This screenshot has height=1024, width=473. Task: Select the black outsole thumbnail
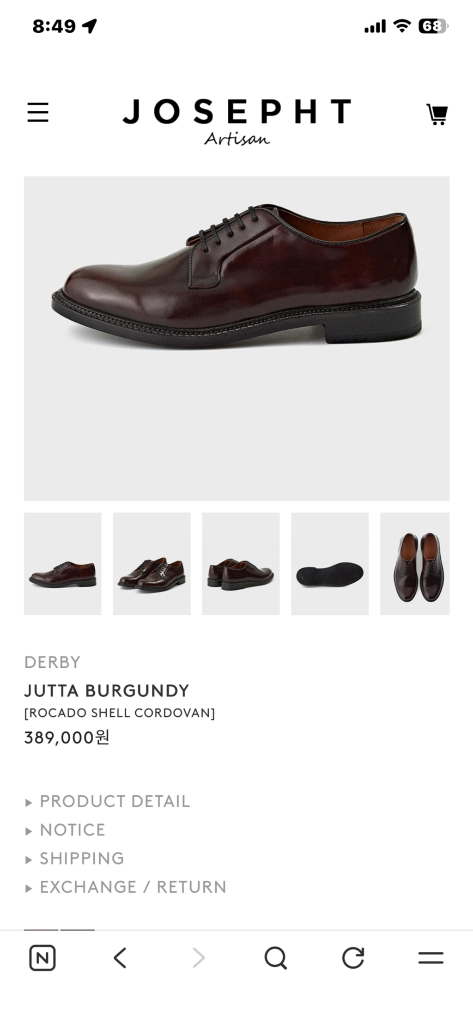click(329, 564)
